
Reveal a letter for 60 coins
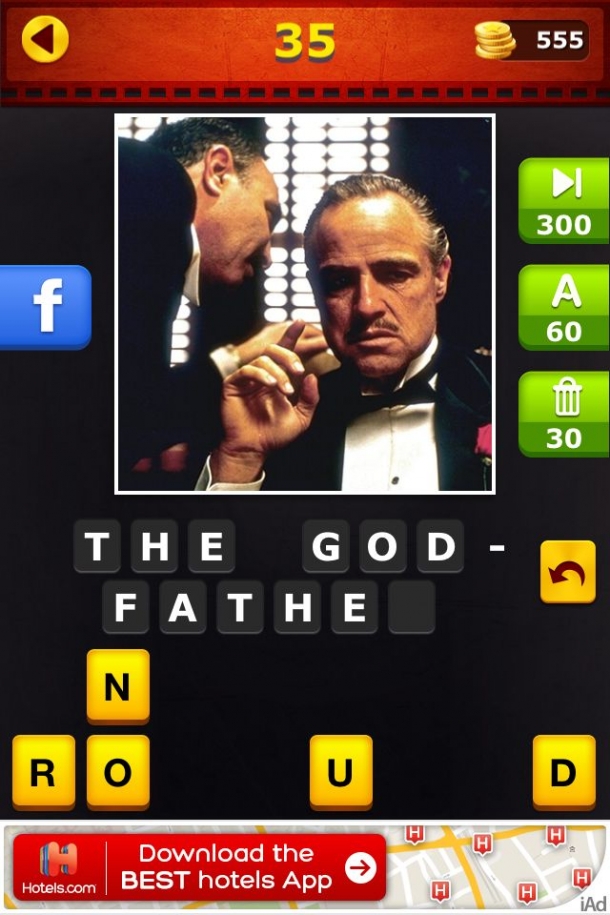click(564, 307)
